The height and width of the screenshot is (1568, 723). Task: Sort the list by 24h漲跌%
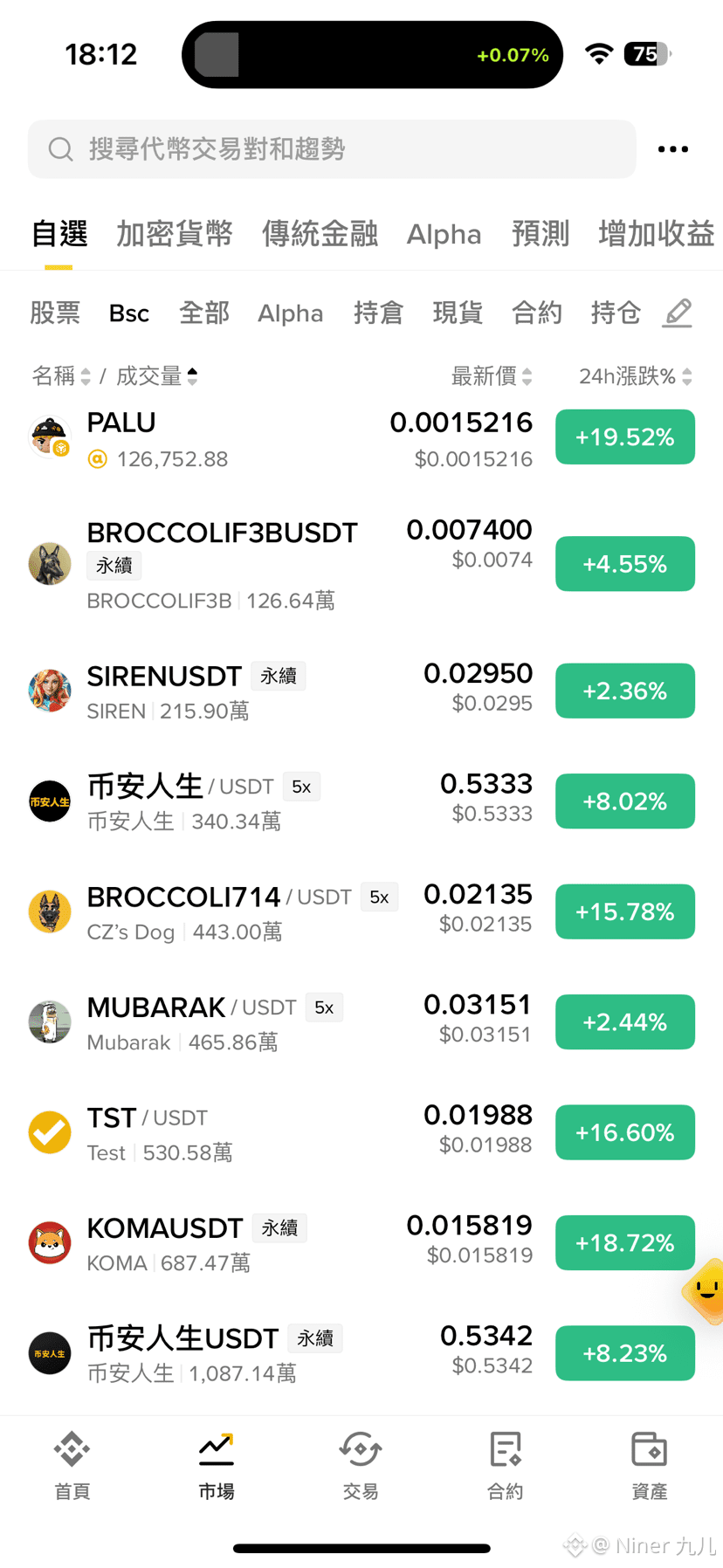coord(635,376)
